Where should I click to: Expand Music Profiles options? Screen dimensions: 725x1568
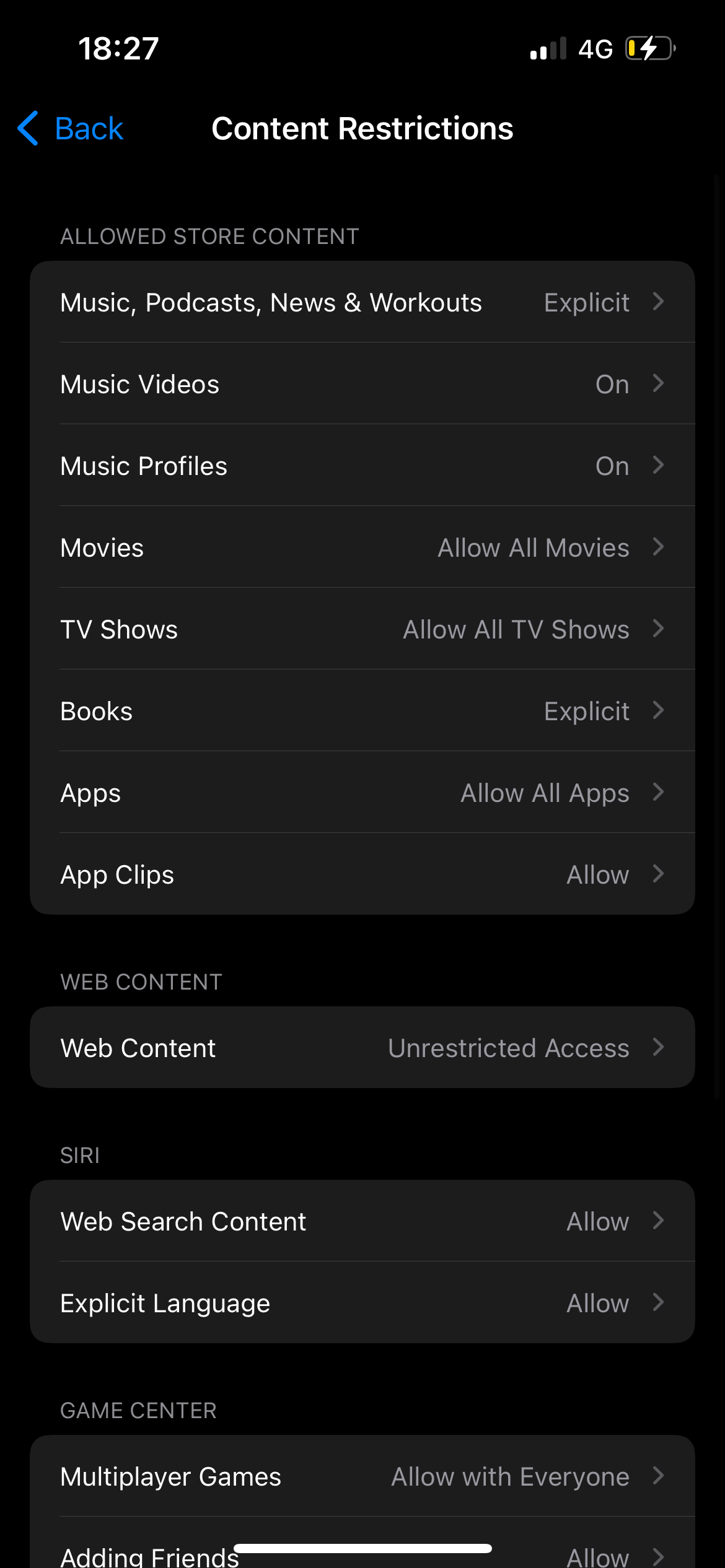coord(362,465)
